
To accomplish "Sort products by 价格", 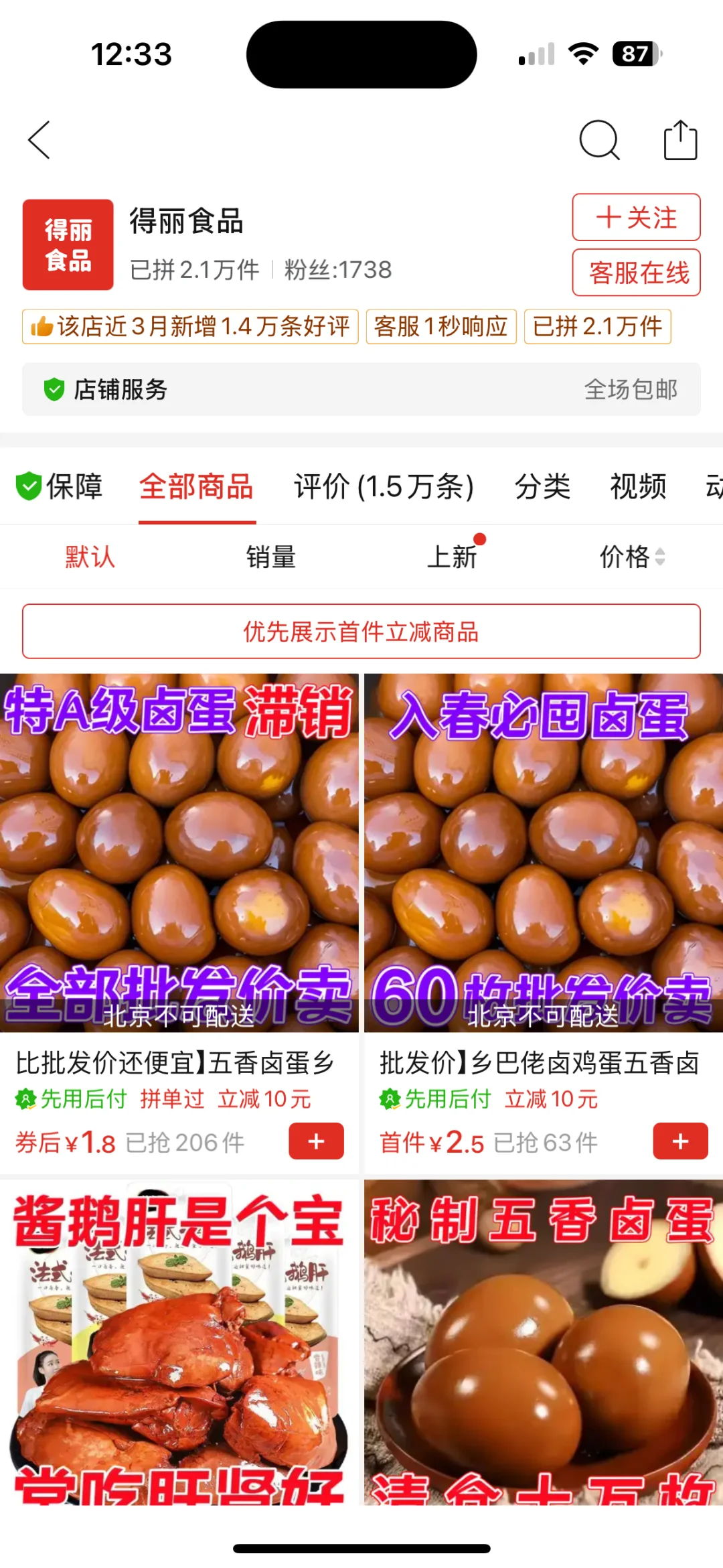I will (632, 557).
